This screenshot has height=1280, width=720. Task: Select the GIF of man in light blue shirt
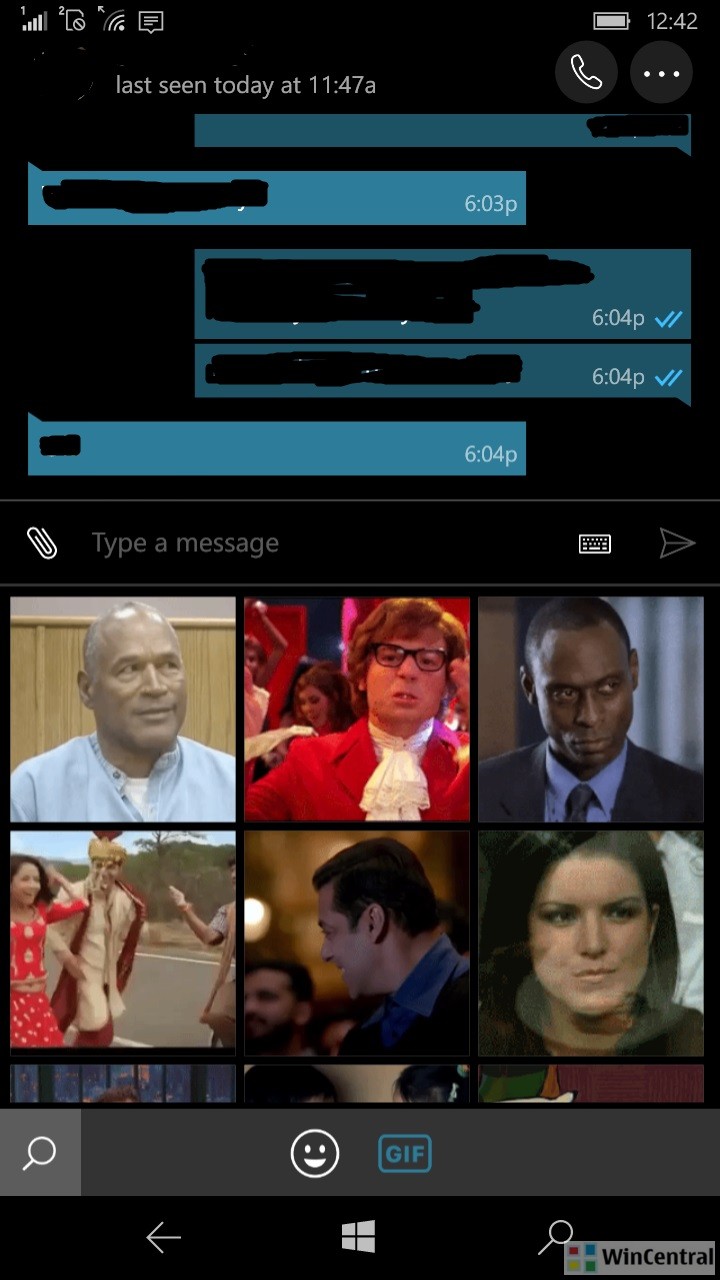click(x=123, y=709)
